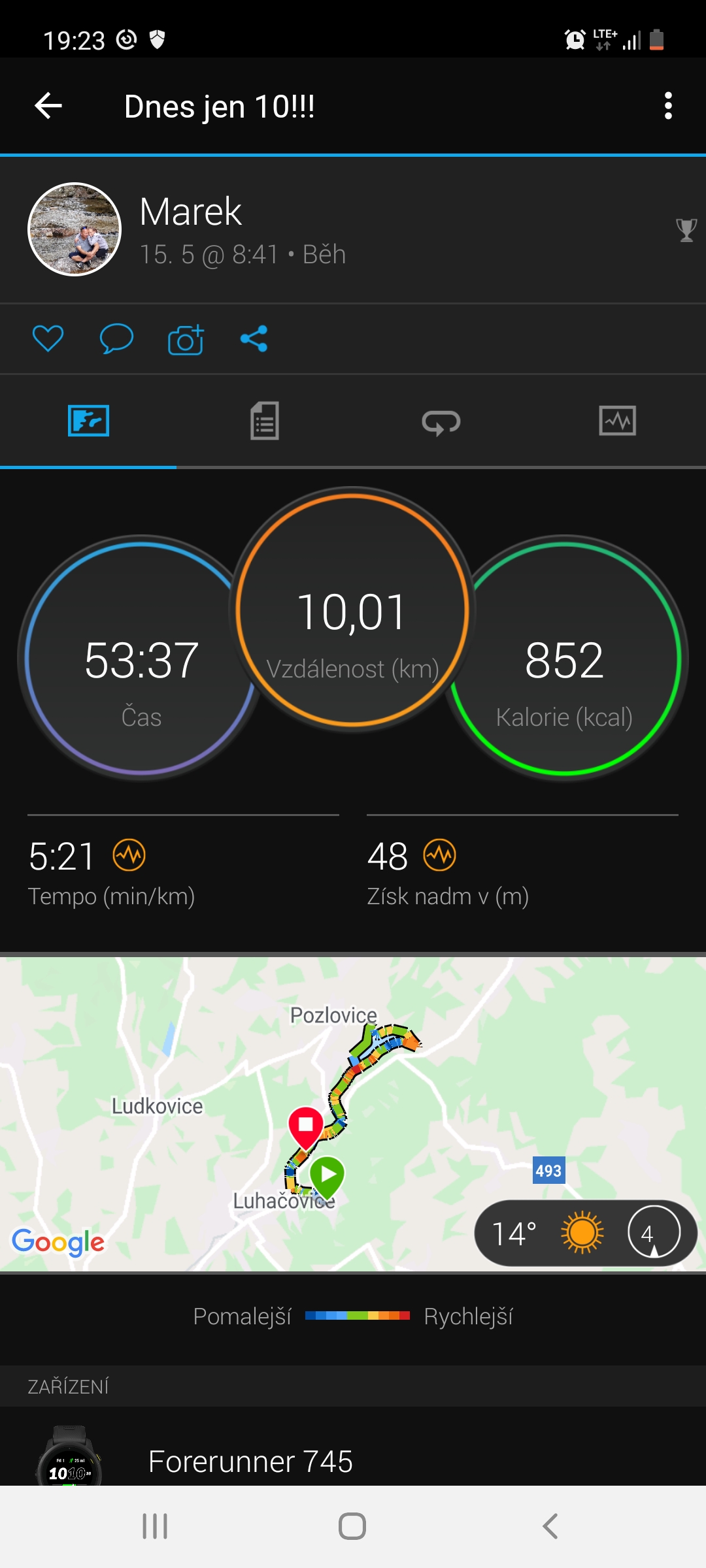Viewport: 706px width, 1568px height.
Task: Tap the system home button
Action: [352, 1526]
